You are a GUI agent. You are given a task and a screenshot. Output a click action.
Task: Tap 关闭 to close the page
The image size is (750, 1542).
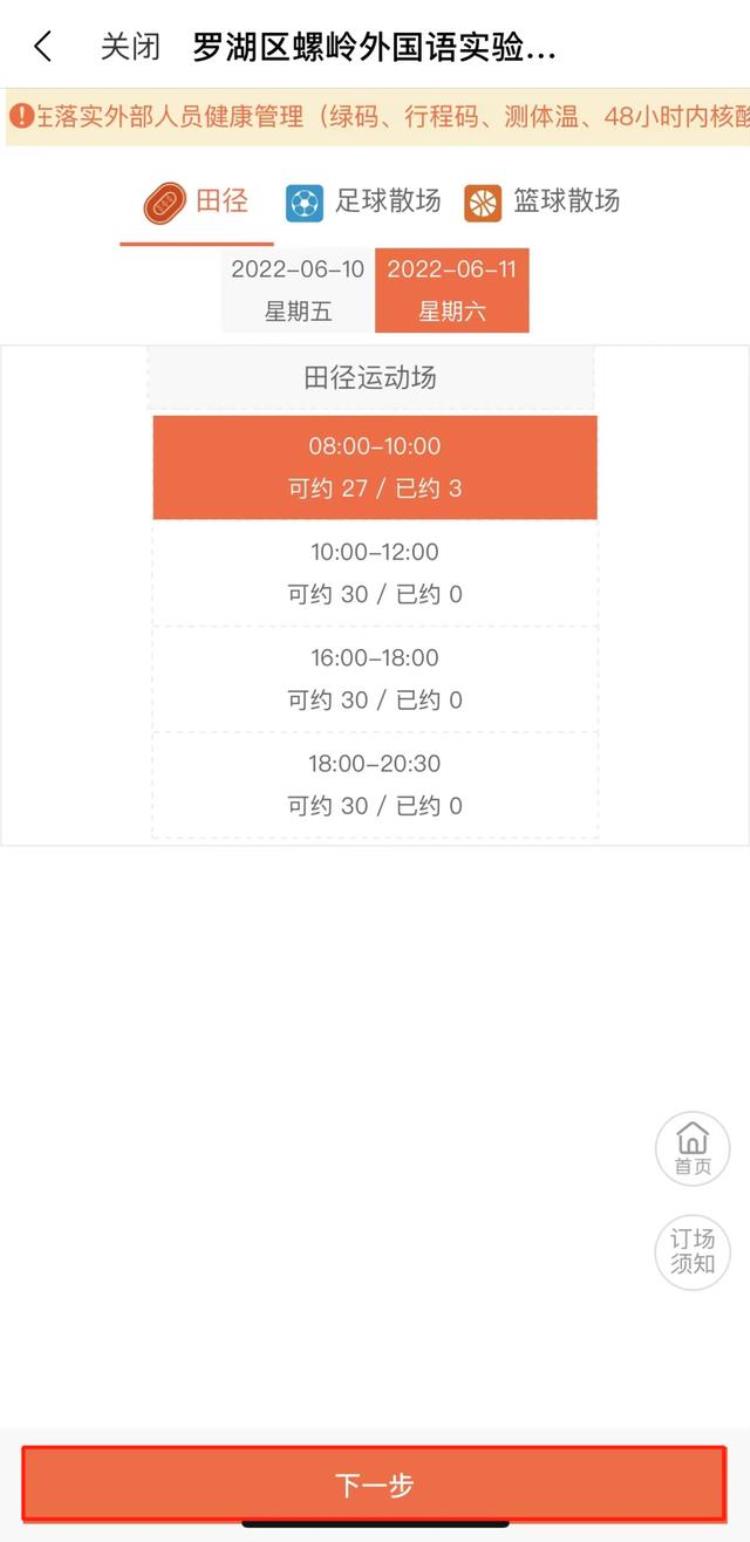[130, 47]
